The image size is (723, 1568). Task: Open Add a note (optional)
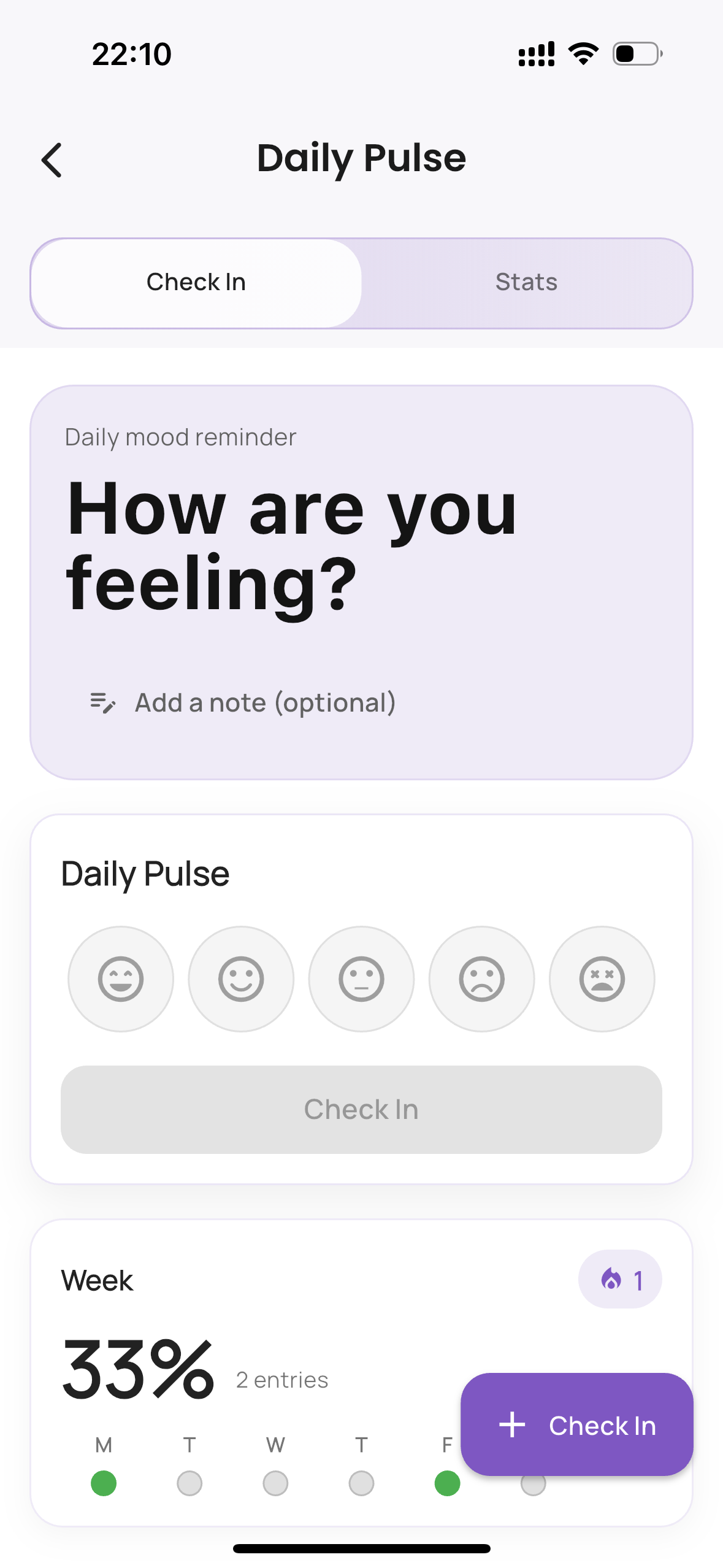click(x=265, y=703)
